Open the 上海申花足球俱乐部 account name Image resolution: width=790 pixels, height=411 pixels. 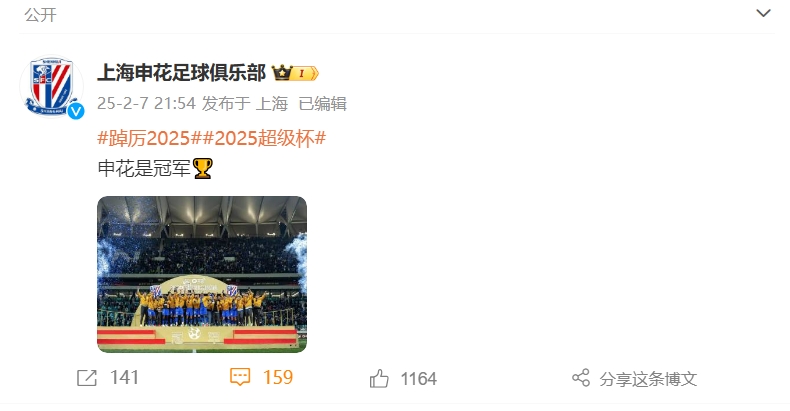coord(181,73)
